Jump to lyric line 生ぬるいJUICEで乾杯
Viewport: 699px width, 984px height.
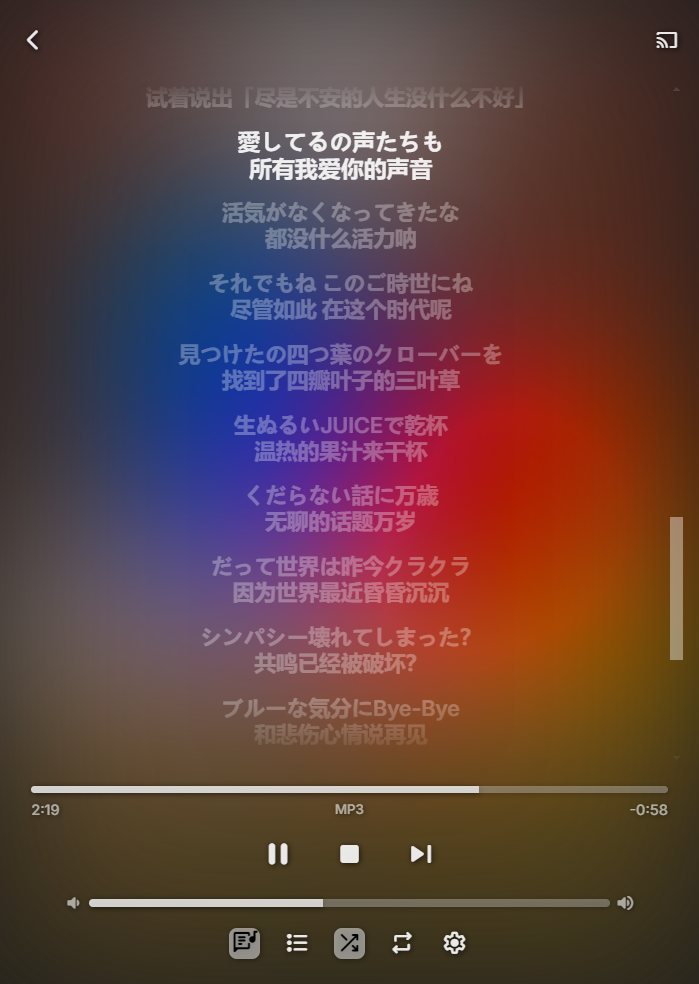[x=340, y=426]
